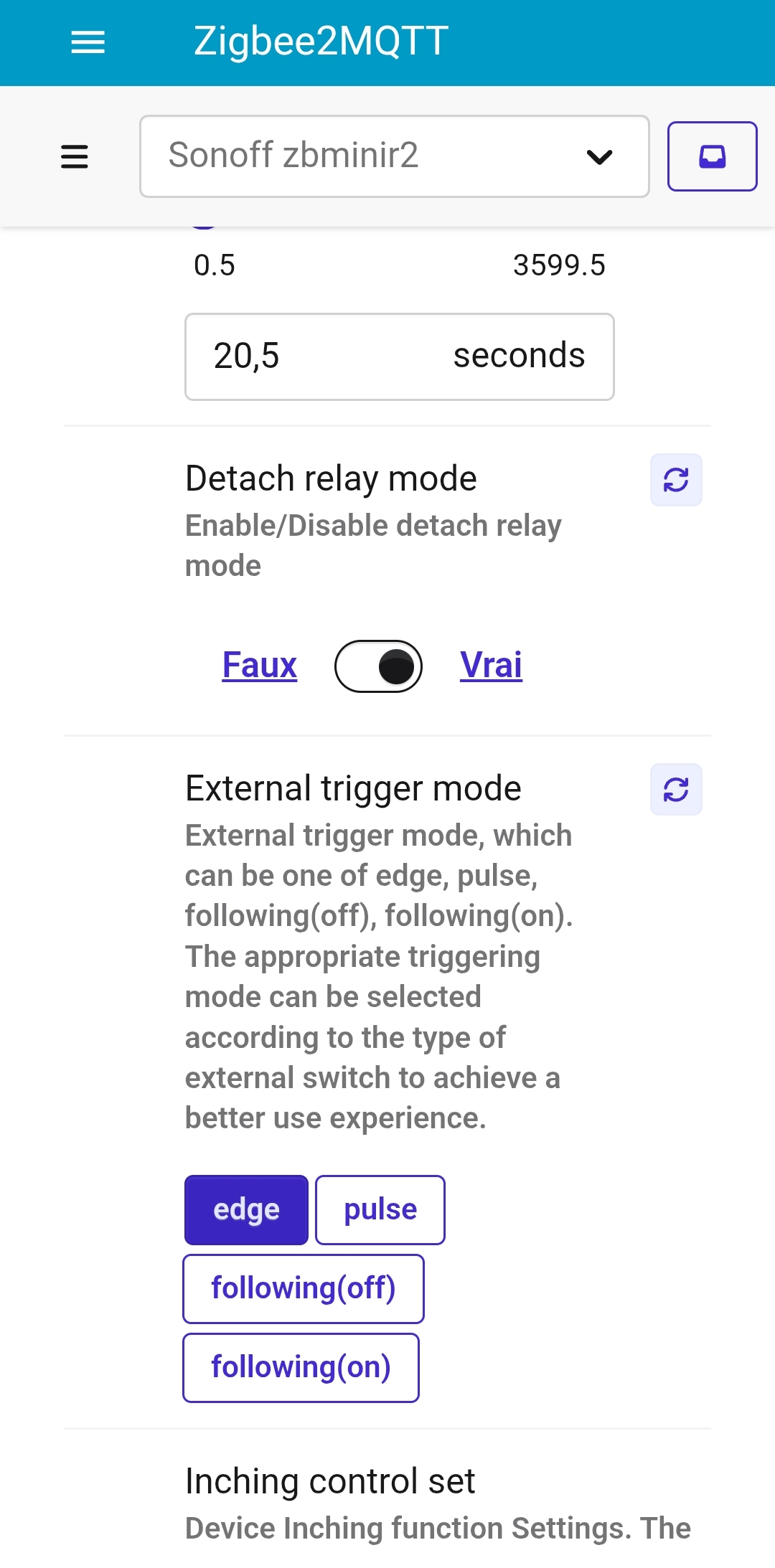Set trigger mode to following(off)

tap(304, 1289)
